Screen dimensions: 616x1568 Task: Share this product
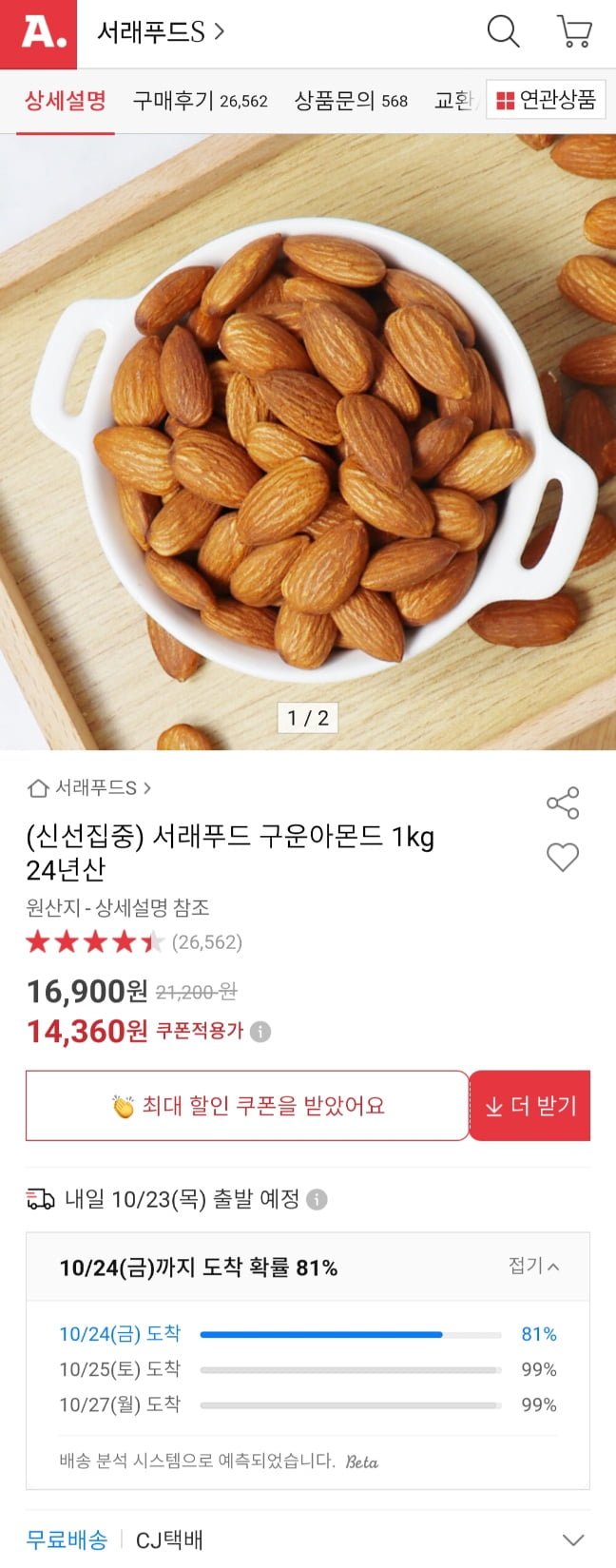pyautogui.click(x=563, y=803)
